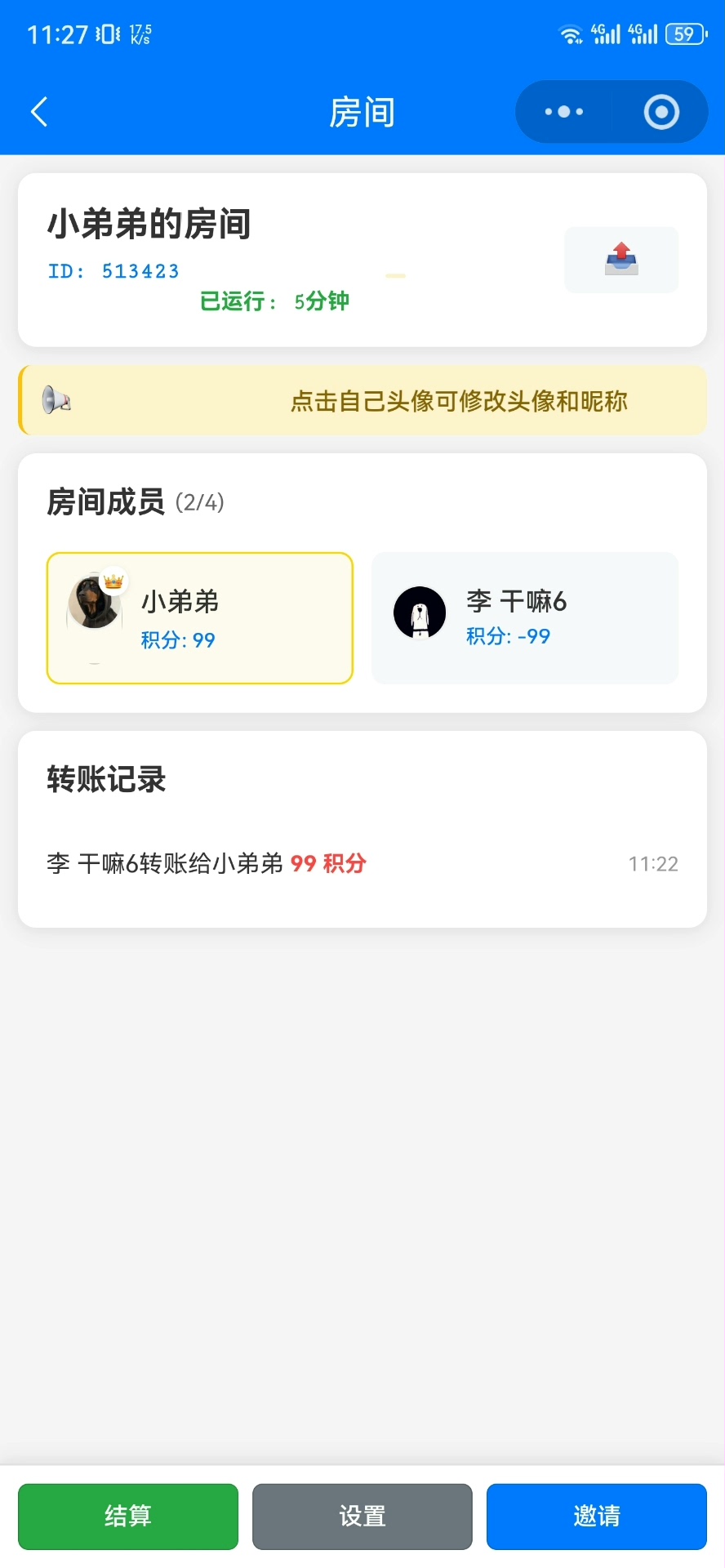Select member 李 干嘛6 to transfer points
725x1568 pixels.
(x=524, y=618)
